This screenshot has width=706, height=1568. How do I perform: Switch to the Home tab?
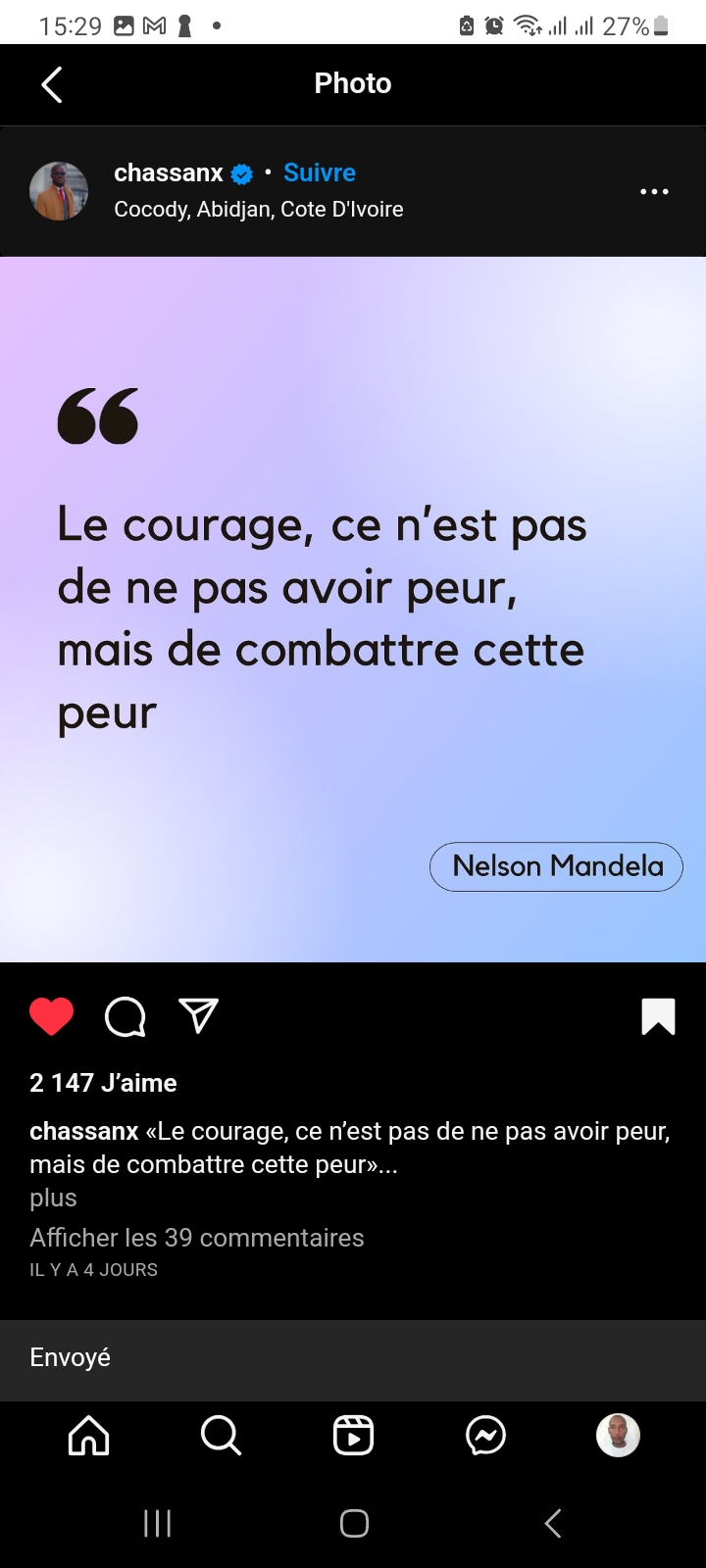89,1436
